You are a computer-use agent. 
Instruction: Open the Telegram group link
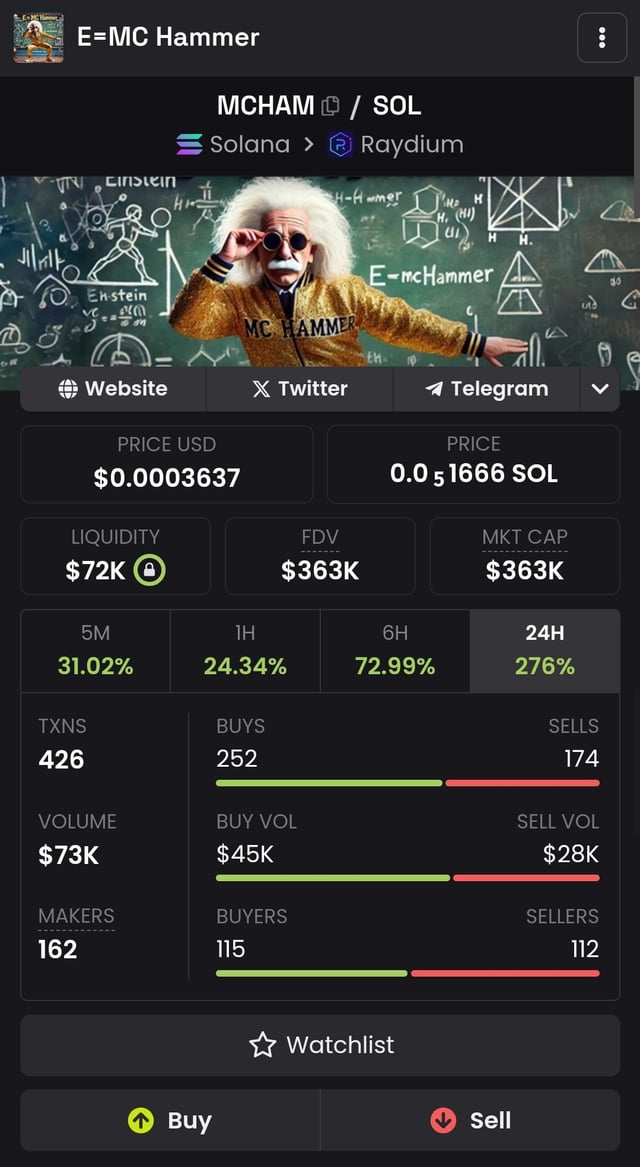[x=487, y=389]
